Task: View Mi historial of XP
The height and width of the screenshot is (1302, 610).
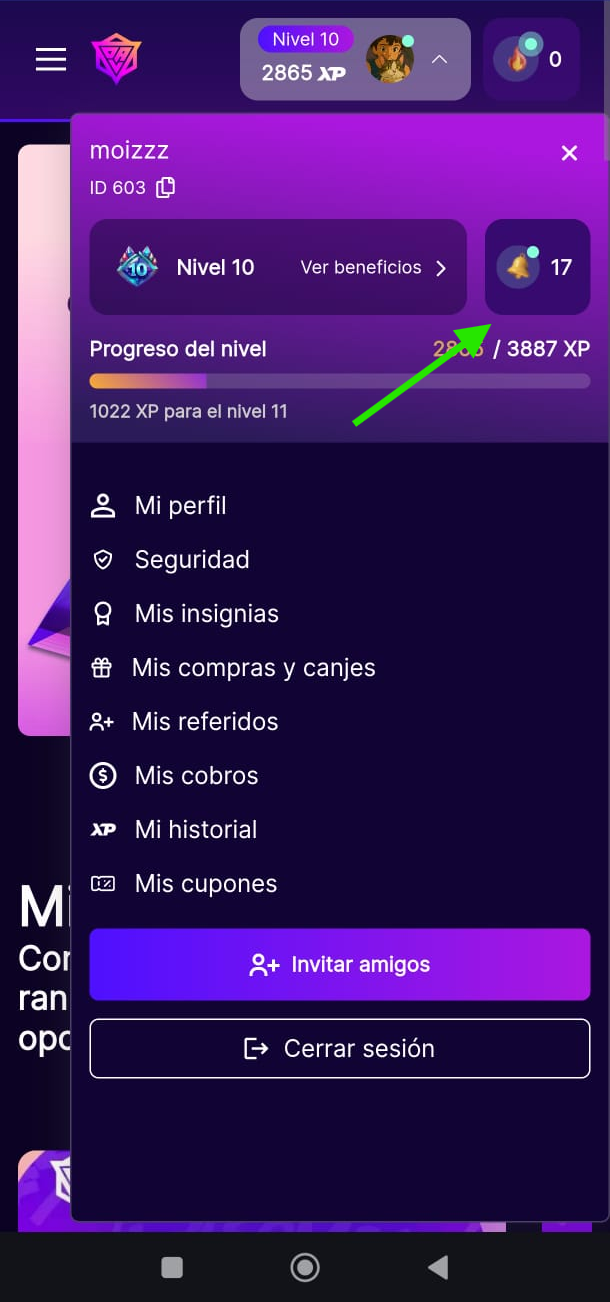Action: click(195, 830)
